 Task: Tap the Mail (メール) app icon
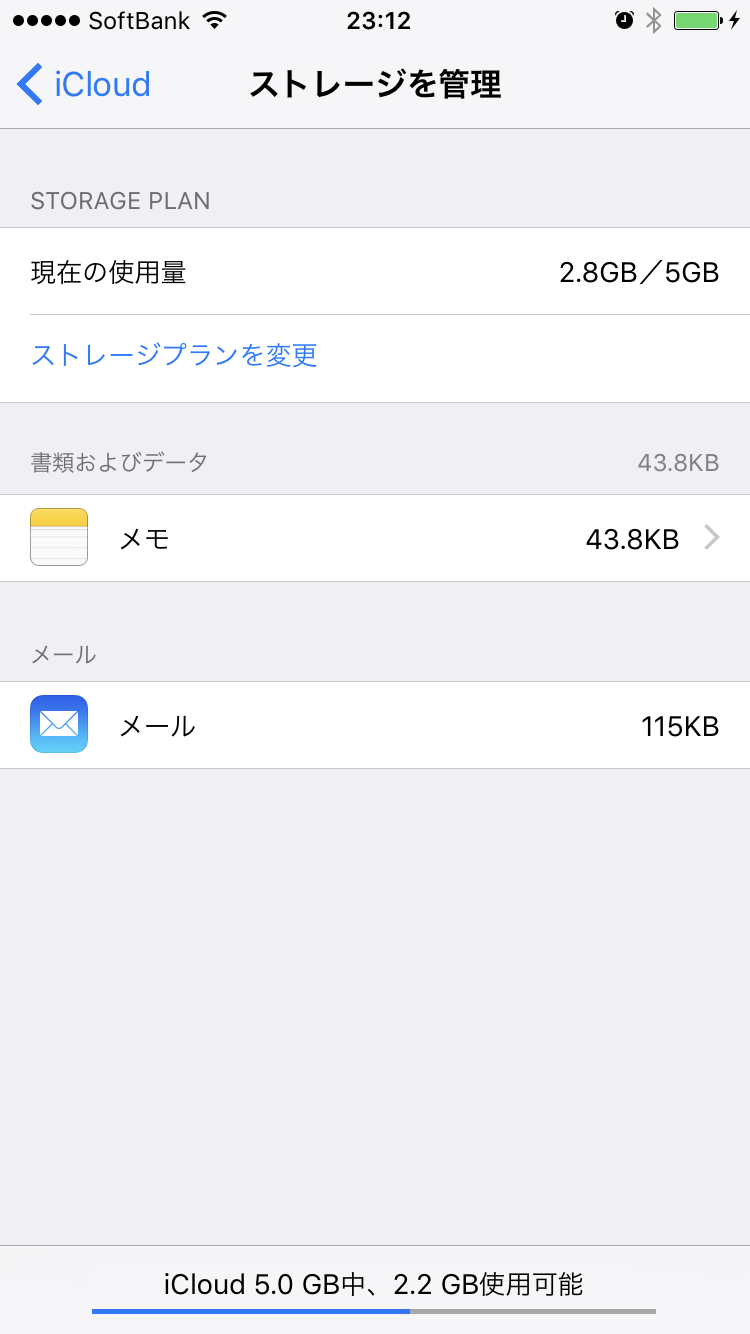(58, 724)
